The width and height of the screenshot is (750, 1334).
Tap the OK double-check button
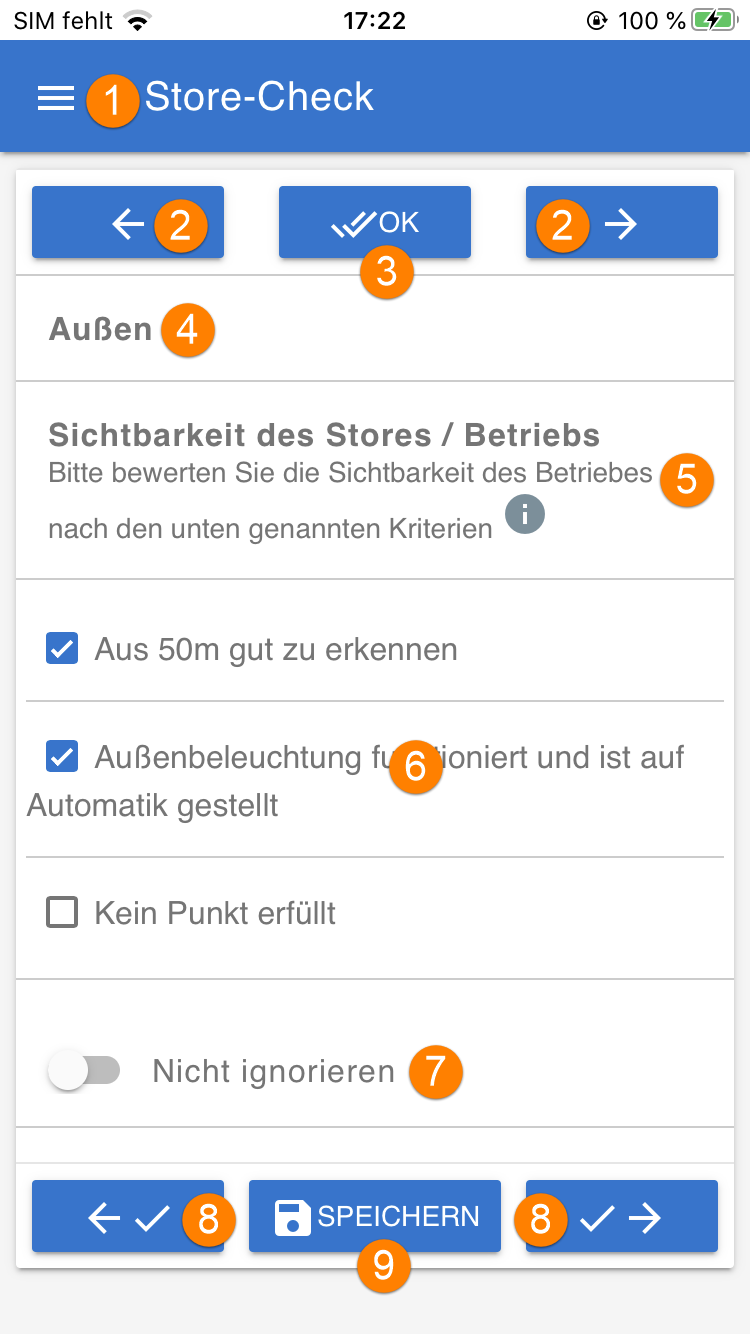pos(375,223)
